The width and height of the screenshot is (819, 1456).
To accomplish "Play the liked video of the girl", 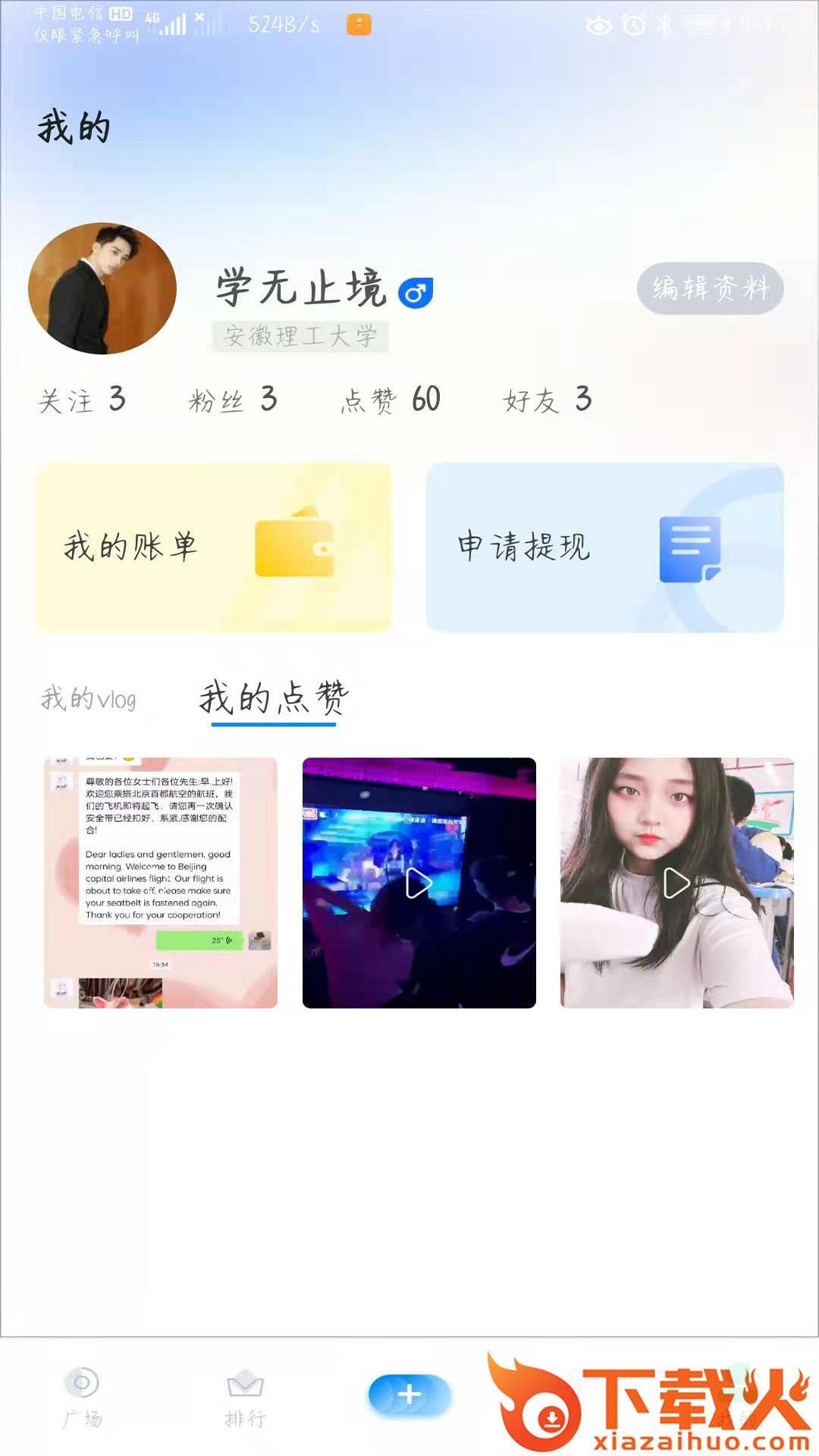I will (676, 883).
